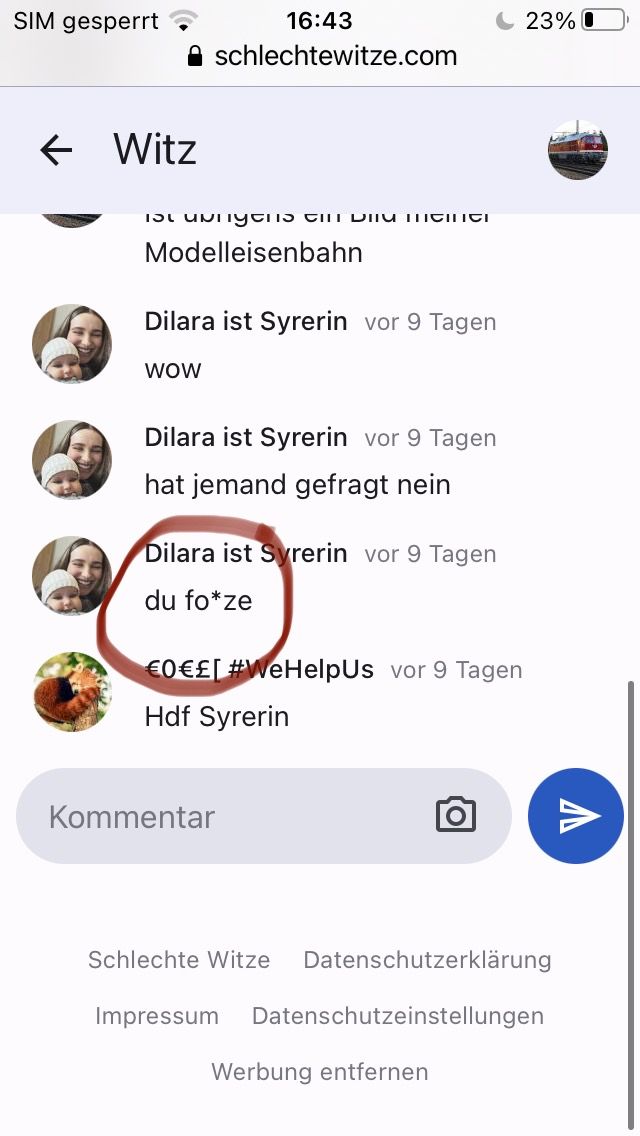Open the Schlechte Witze footer link
This screenshot has height=1136, width=640.
pos(179,960)
